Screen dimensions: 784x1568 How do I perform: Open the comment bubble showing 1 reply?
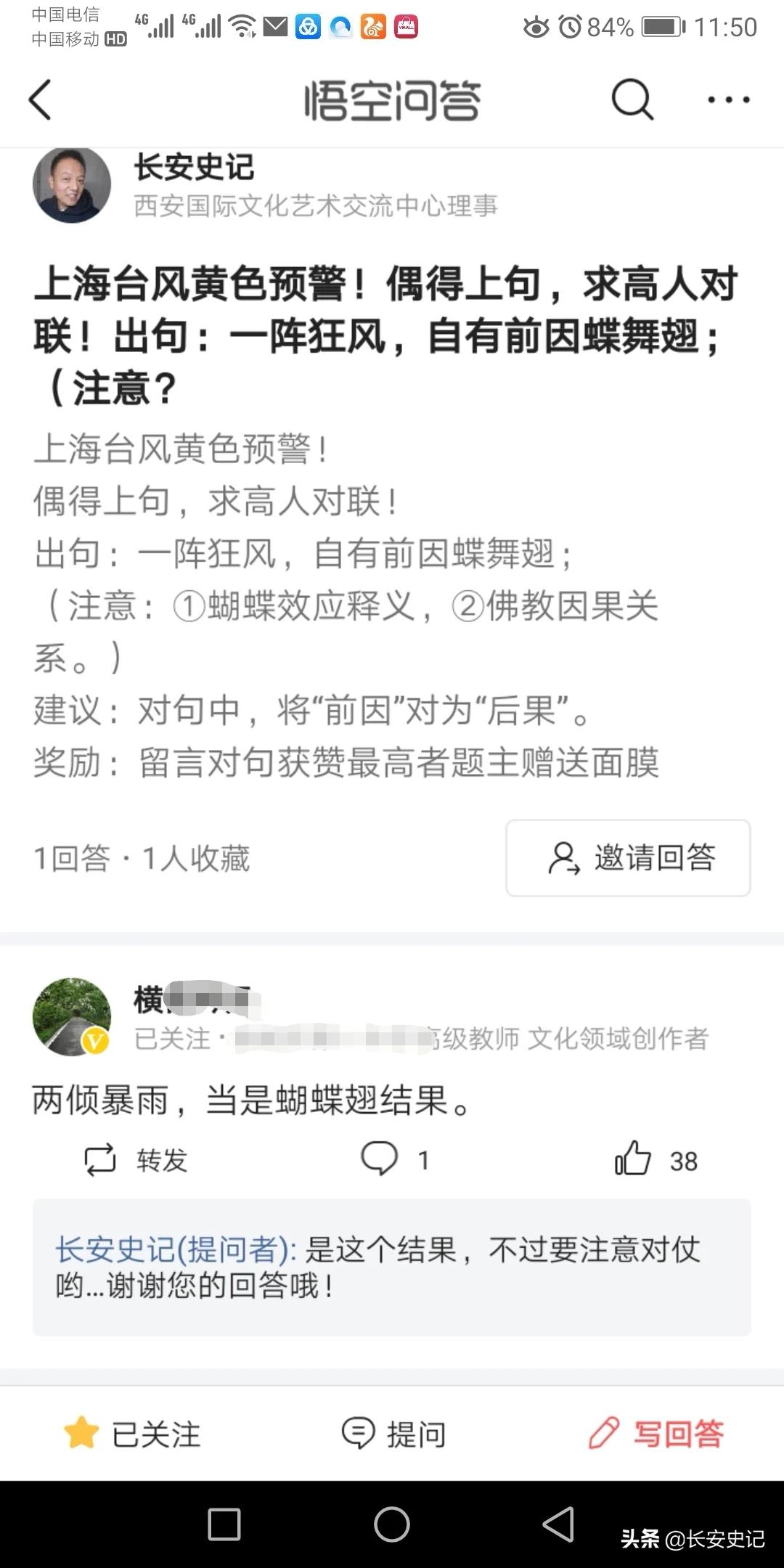[x=383, y=1157]
